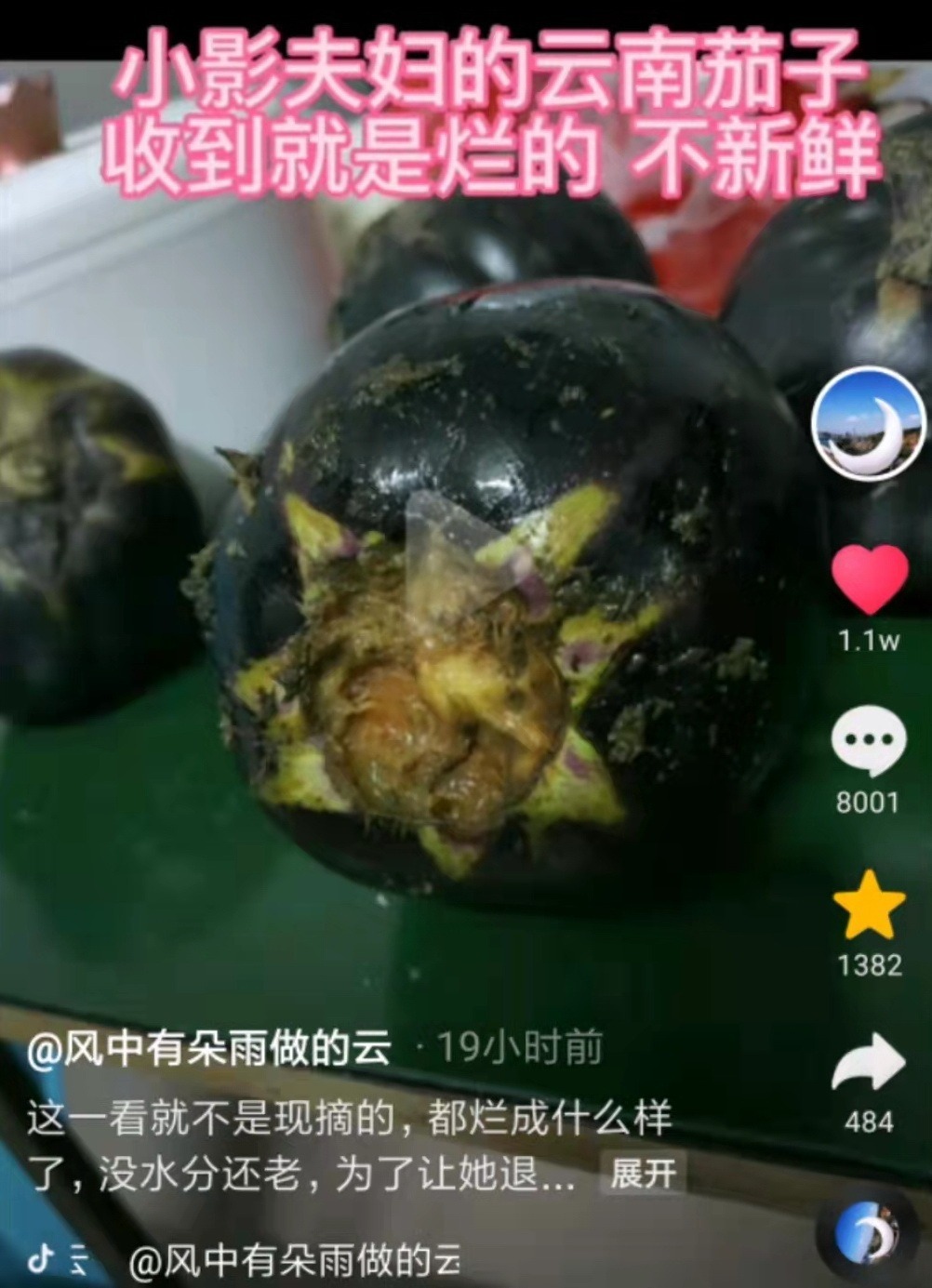
Task: Open the comments with 8001 replies
Action: [869, 740]
